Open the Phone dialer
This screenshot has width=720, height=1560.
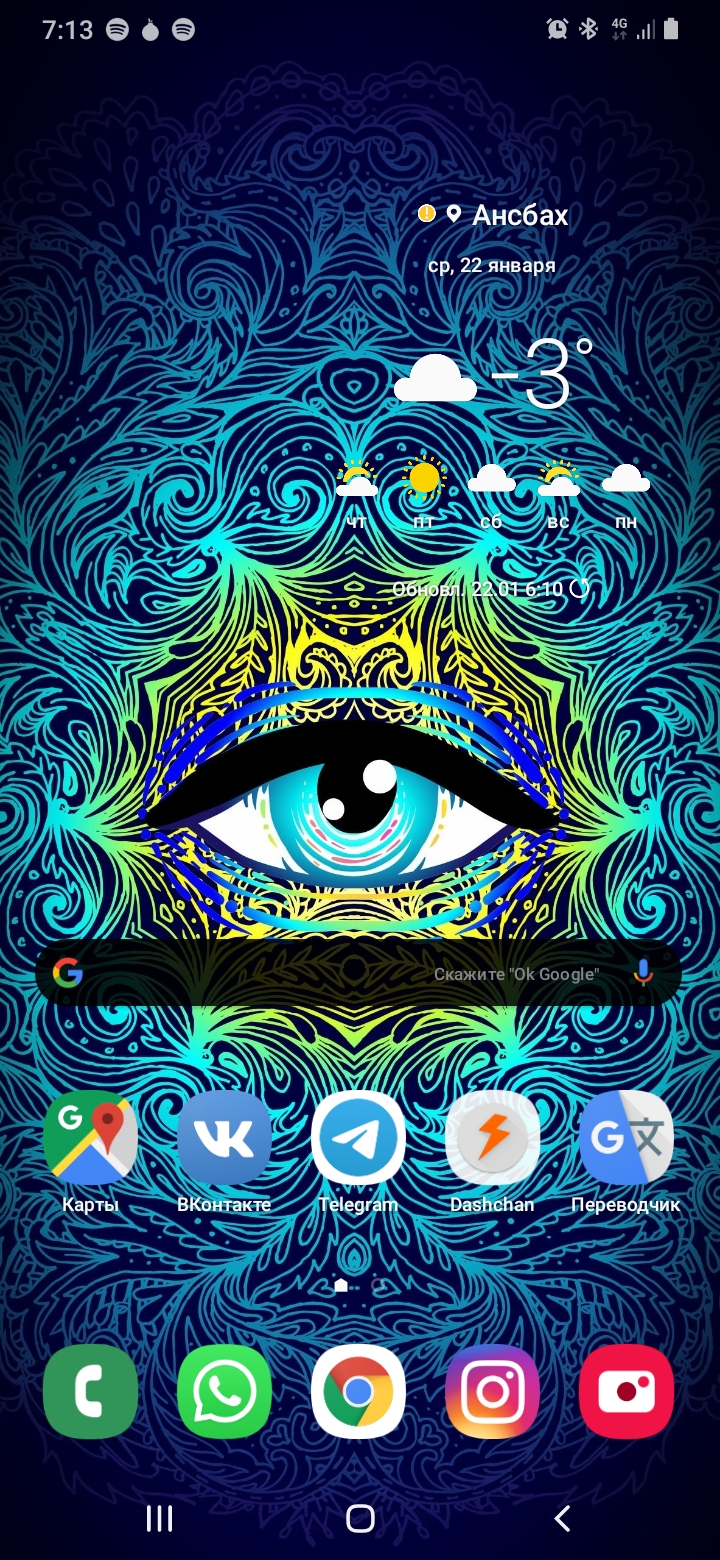click(90, 1392)
